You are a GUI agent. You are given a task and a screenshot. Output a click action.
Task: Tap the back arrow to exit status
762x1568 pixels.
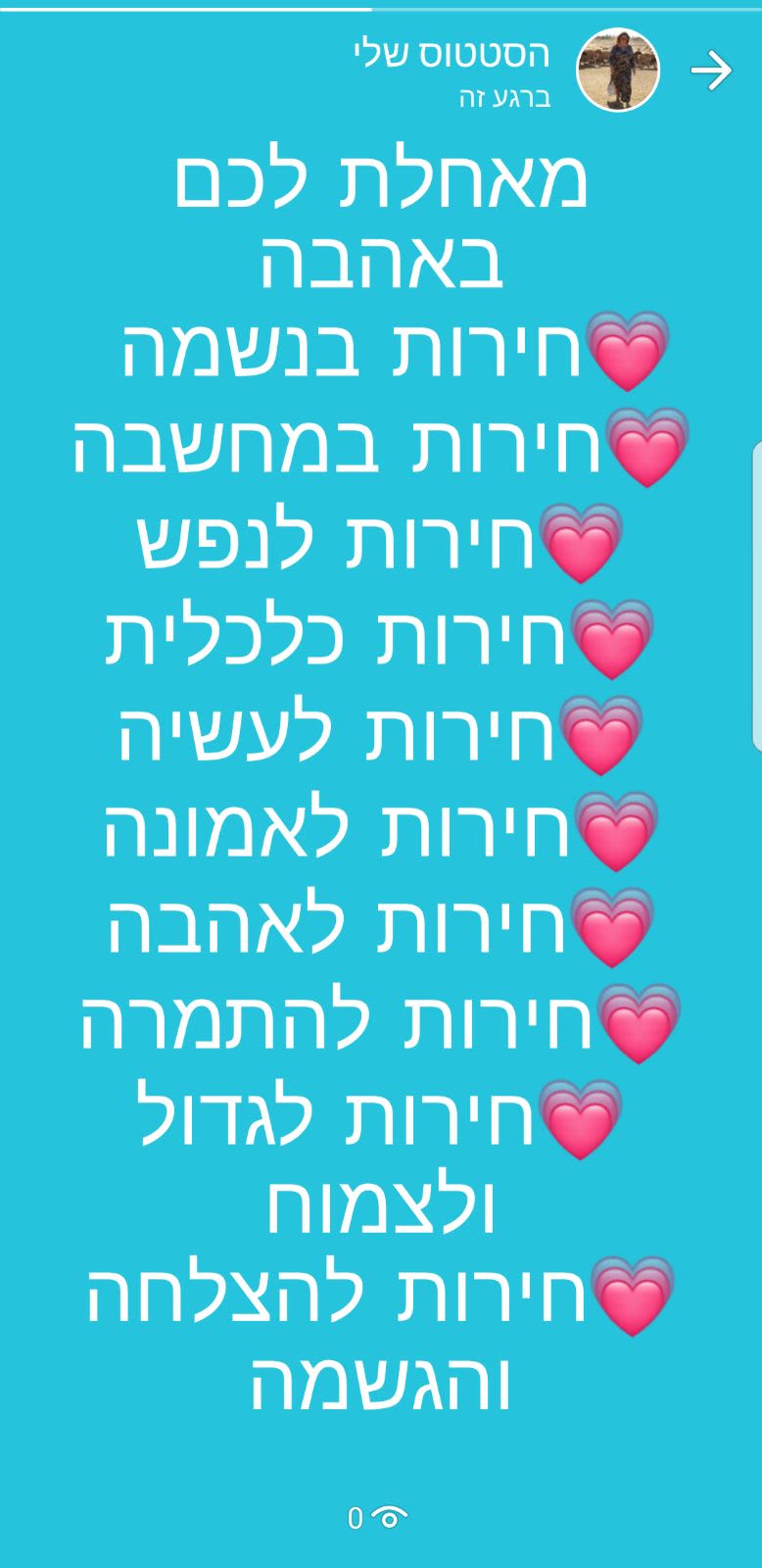pyautogui.click(x=711, y=71)
